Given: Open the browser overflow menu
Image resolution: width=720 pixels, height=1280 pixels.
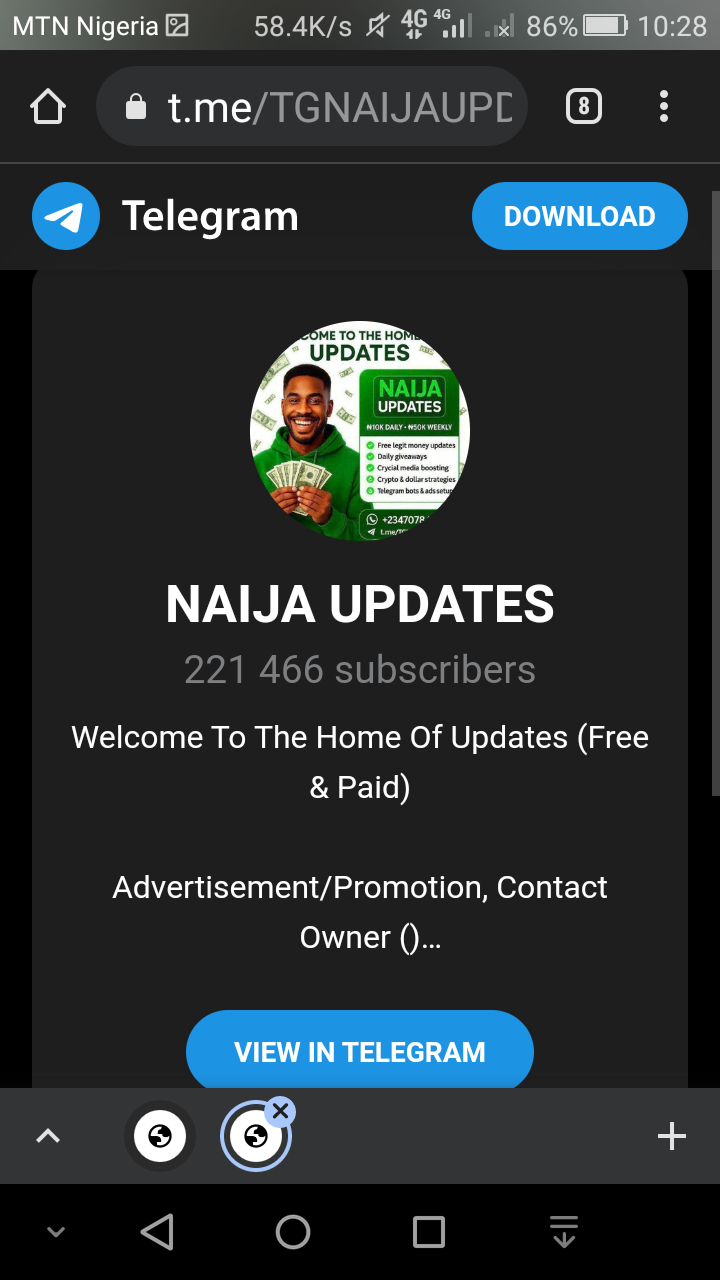Looking at the screenshot, I should click(664, 107).
